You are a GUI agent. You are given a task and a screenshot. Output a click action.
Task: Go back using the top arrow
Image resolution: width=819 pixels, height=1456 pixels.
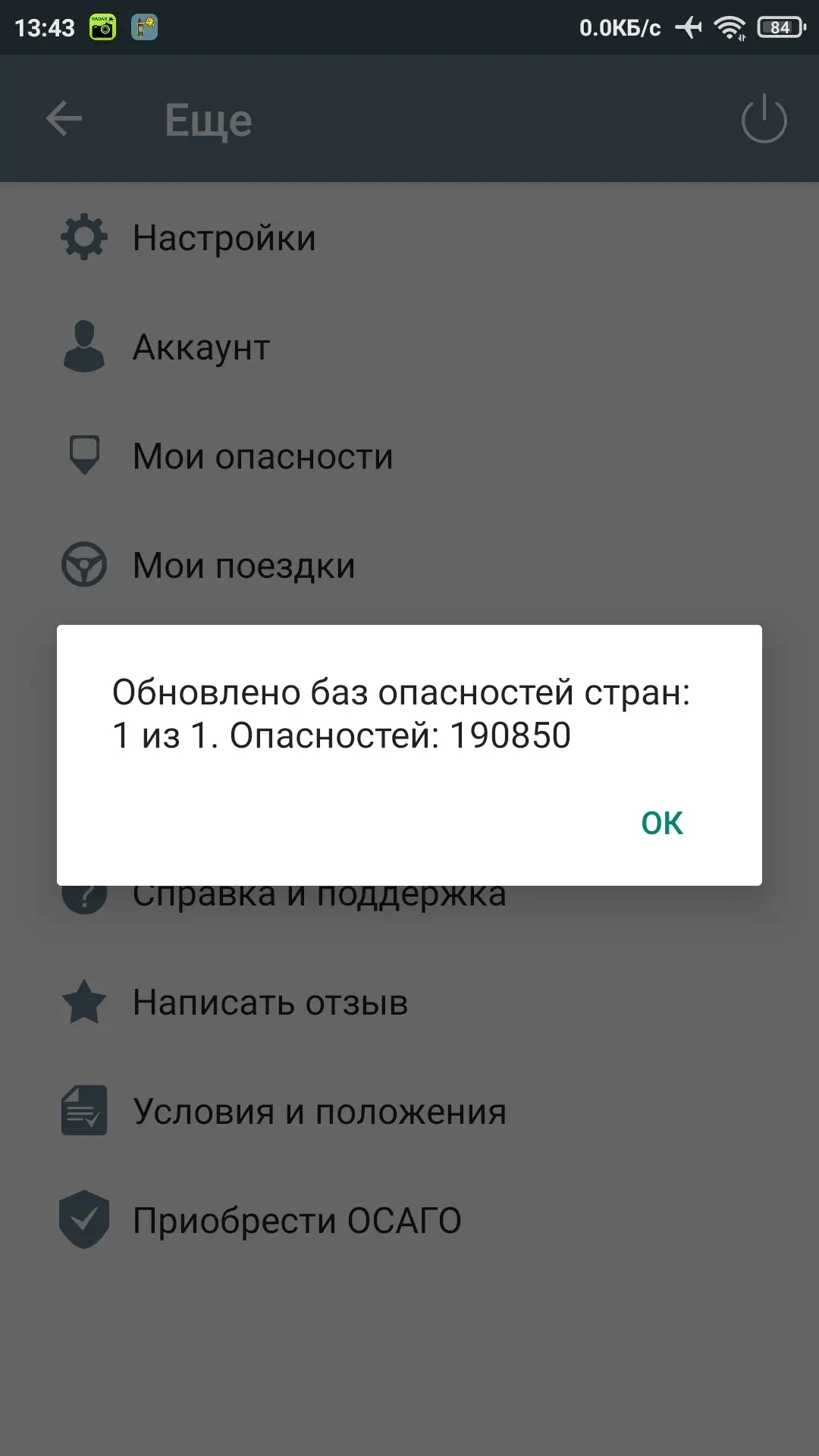(x=64, y=119)
